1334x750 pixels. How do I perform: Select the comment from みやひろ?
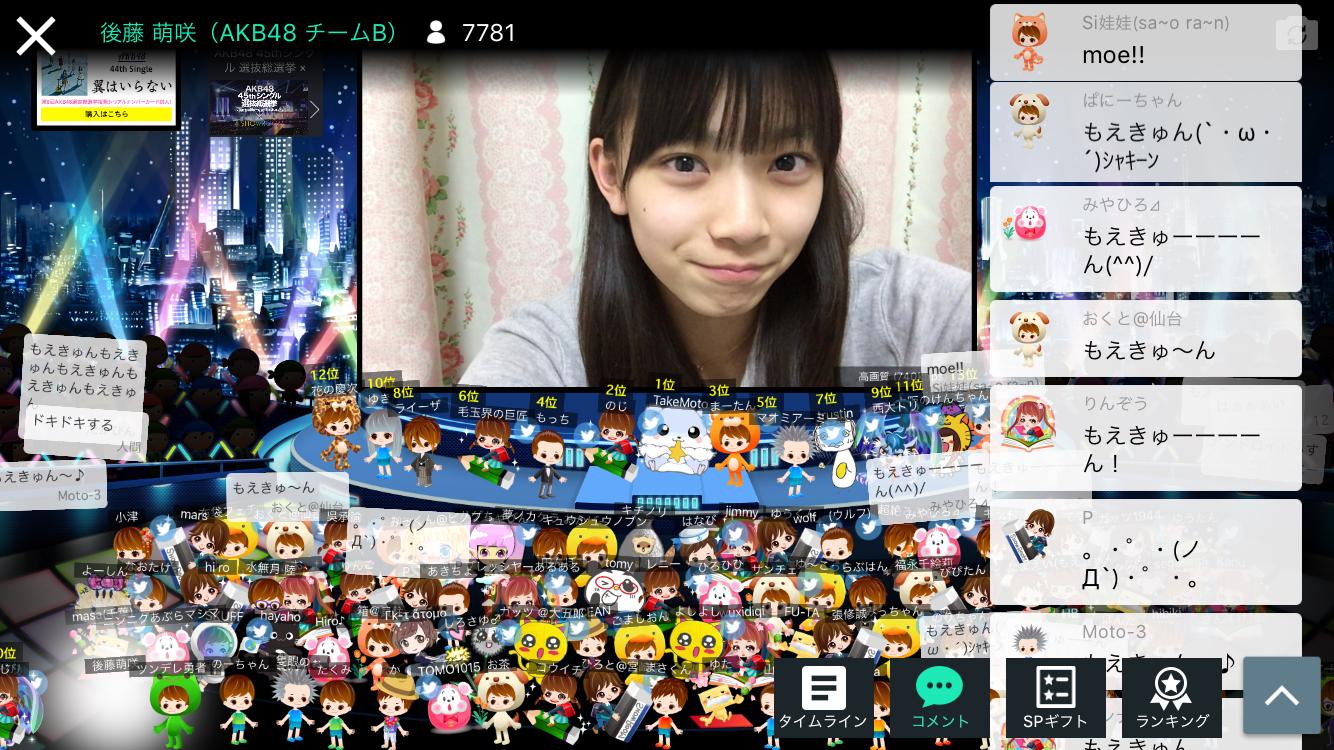(x=1145, y=238)
